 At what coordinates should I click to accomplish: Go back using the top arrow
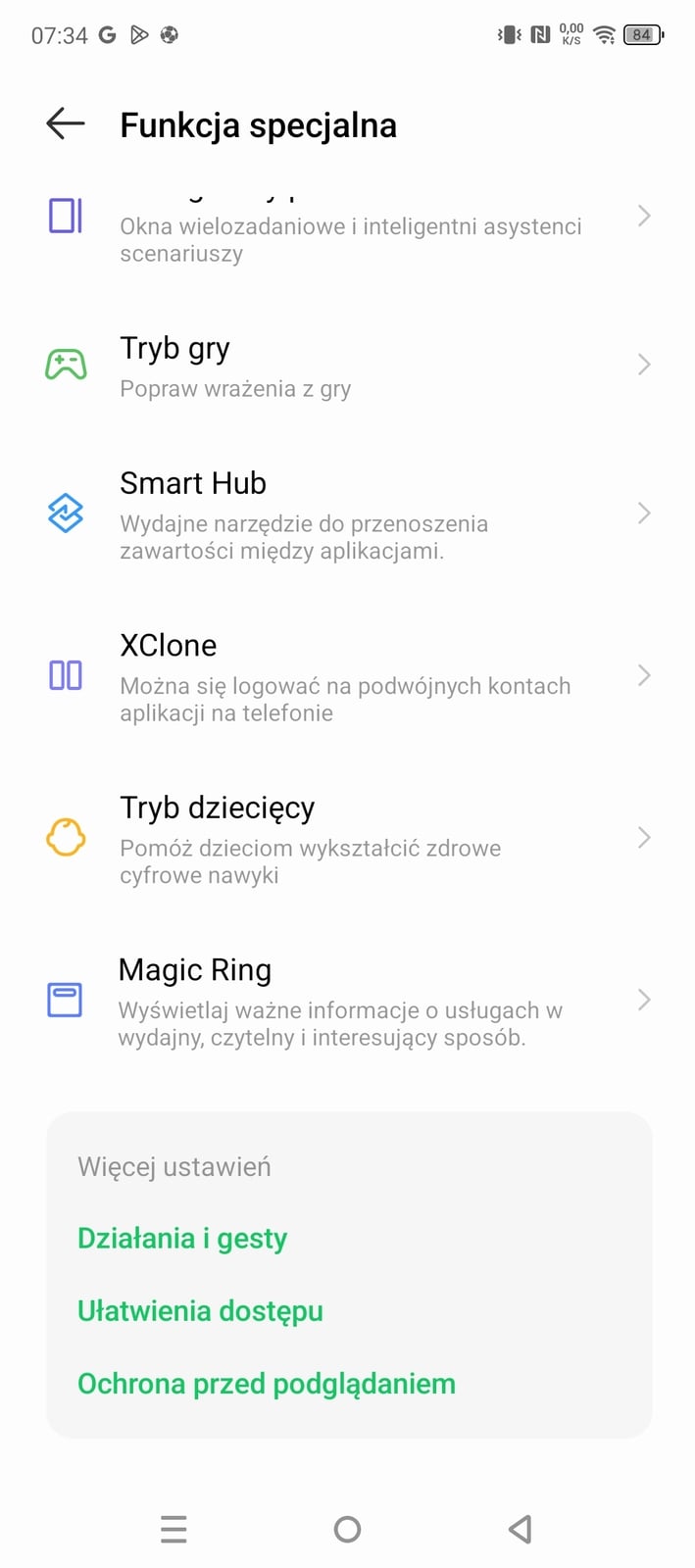[66, 124]
